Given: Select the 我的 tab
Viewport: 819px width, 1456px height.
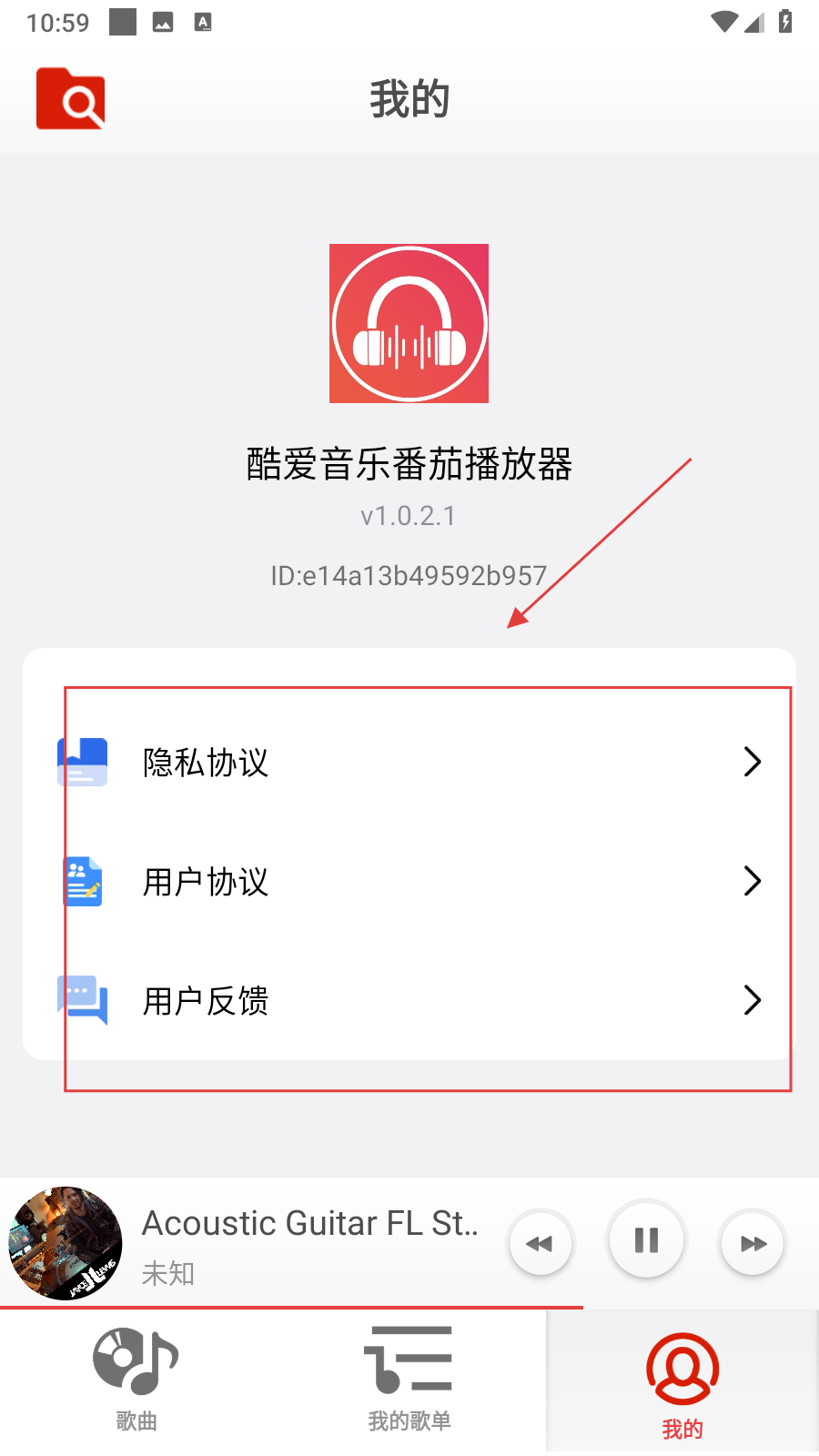Looking at the screenshot, I should coord(682,1383).
